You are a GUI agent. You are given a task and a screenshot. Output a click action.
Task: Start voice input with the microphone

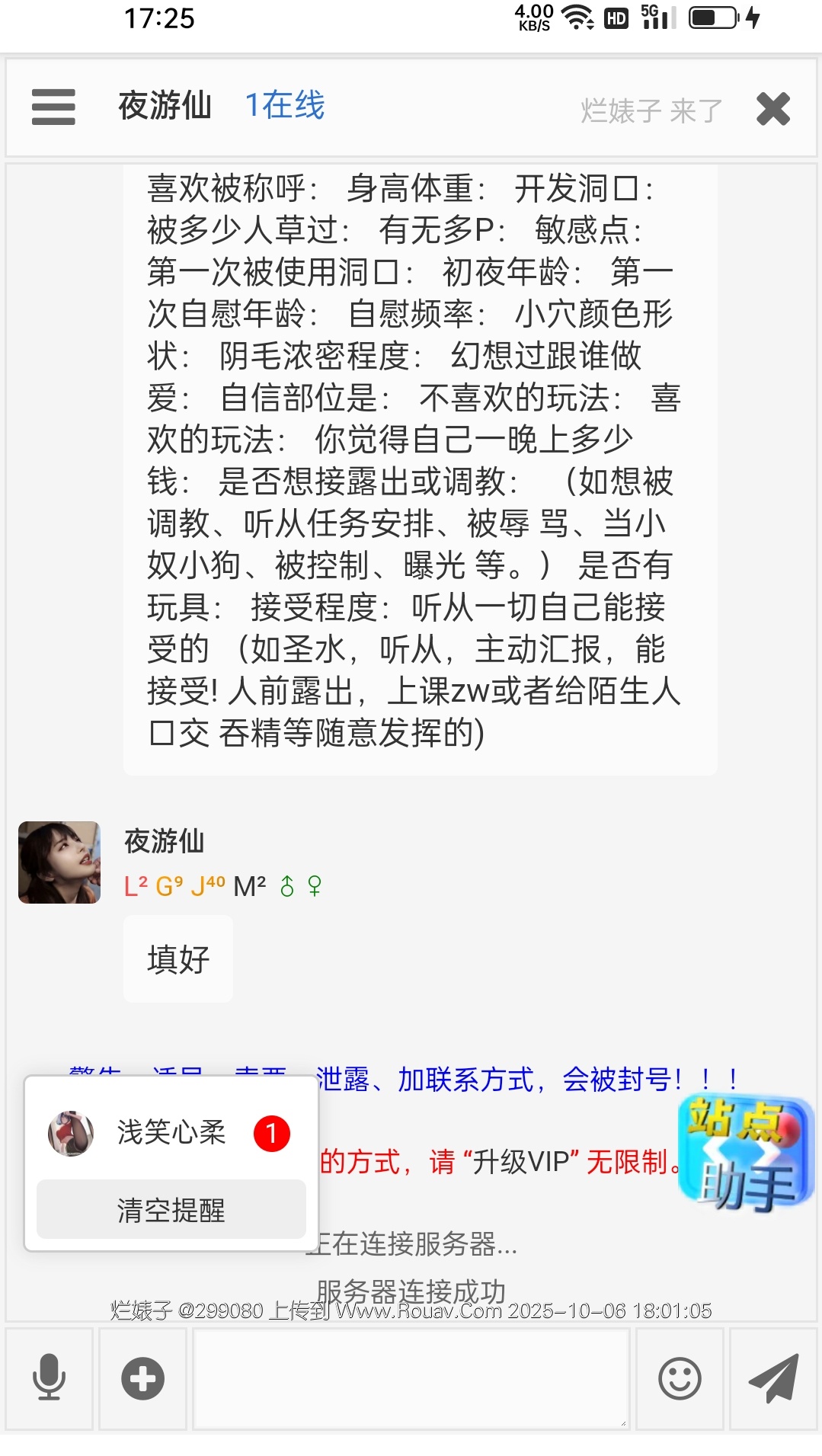pos(49,1378)
